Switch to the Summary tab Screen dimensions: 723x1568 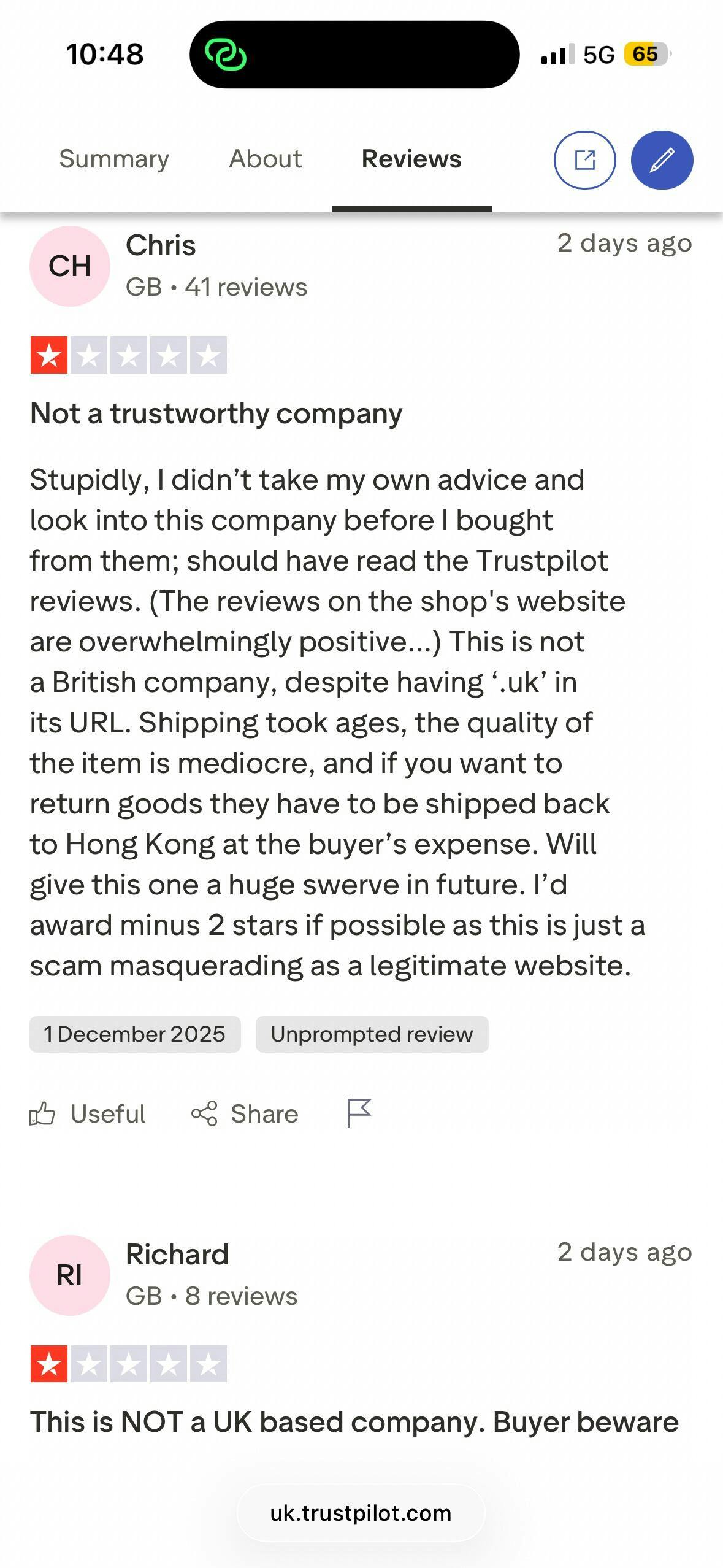click(113, 159)
